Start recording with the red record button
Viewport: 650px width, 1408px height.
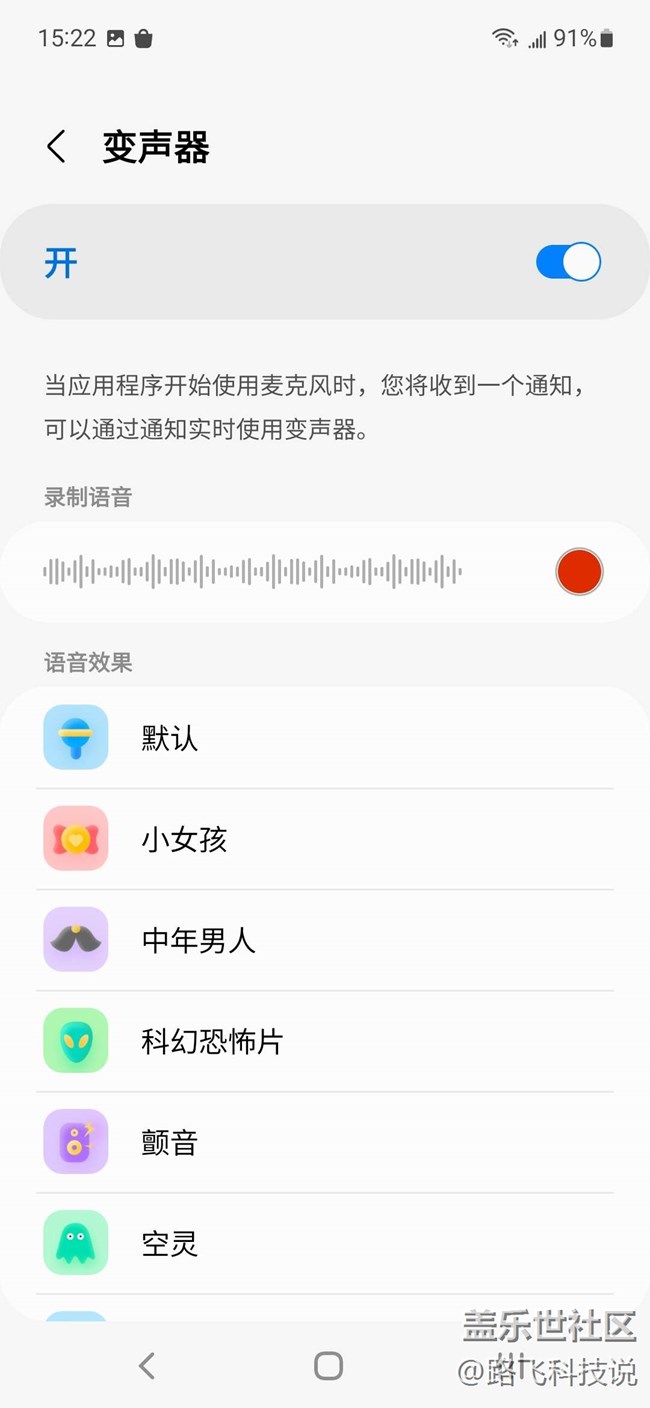click(579, 572)
